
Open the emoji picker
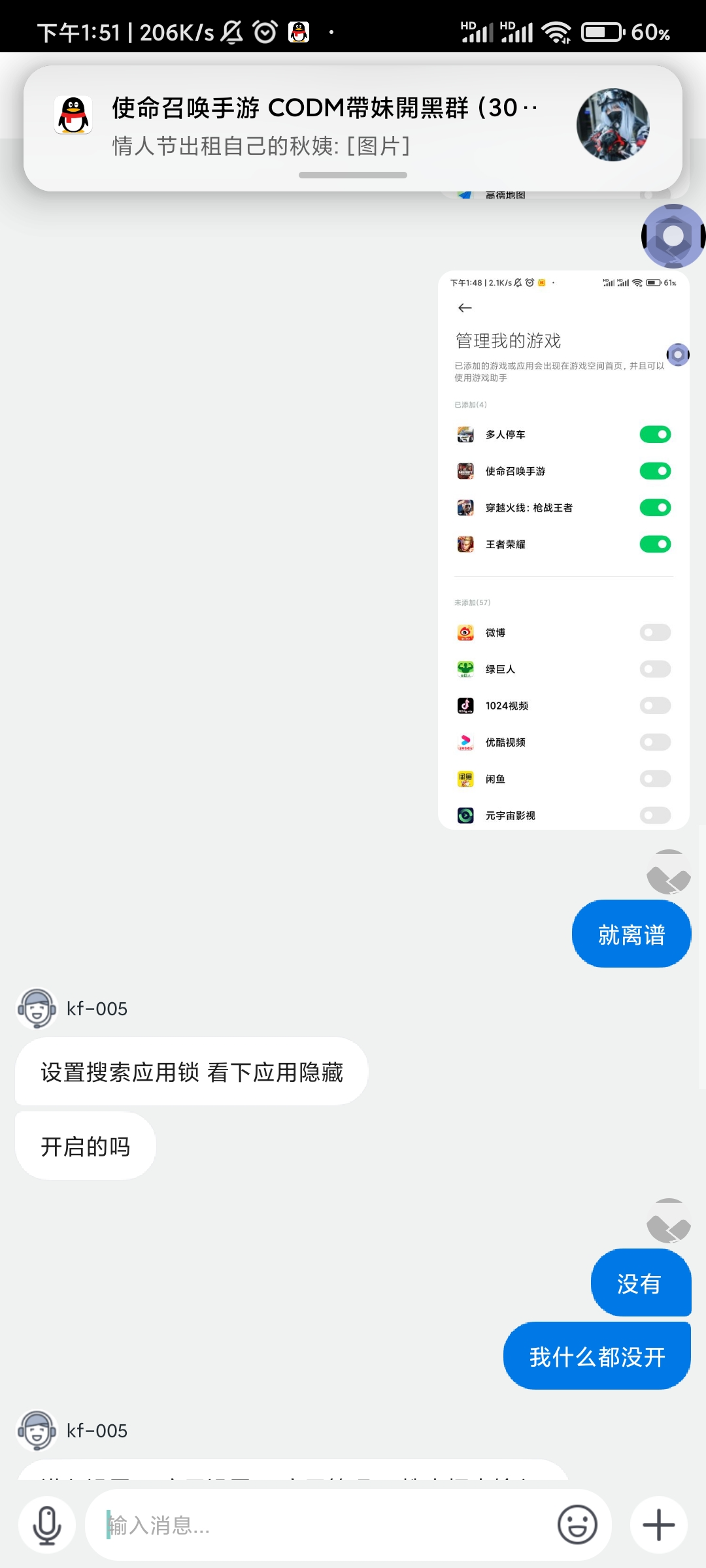[577, 1525]
